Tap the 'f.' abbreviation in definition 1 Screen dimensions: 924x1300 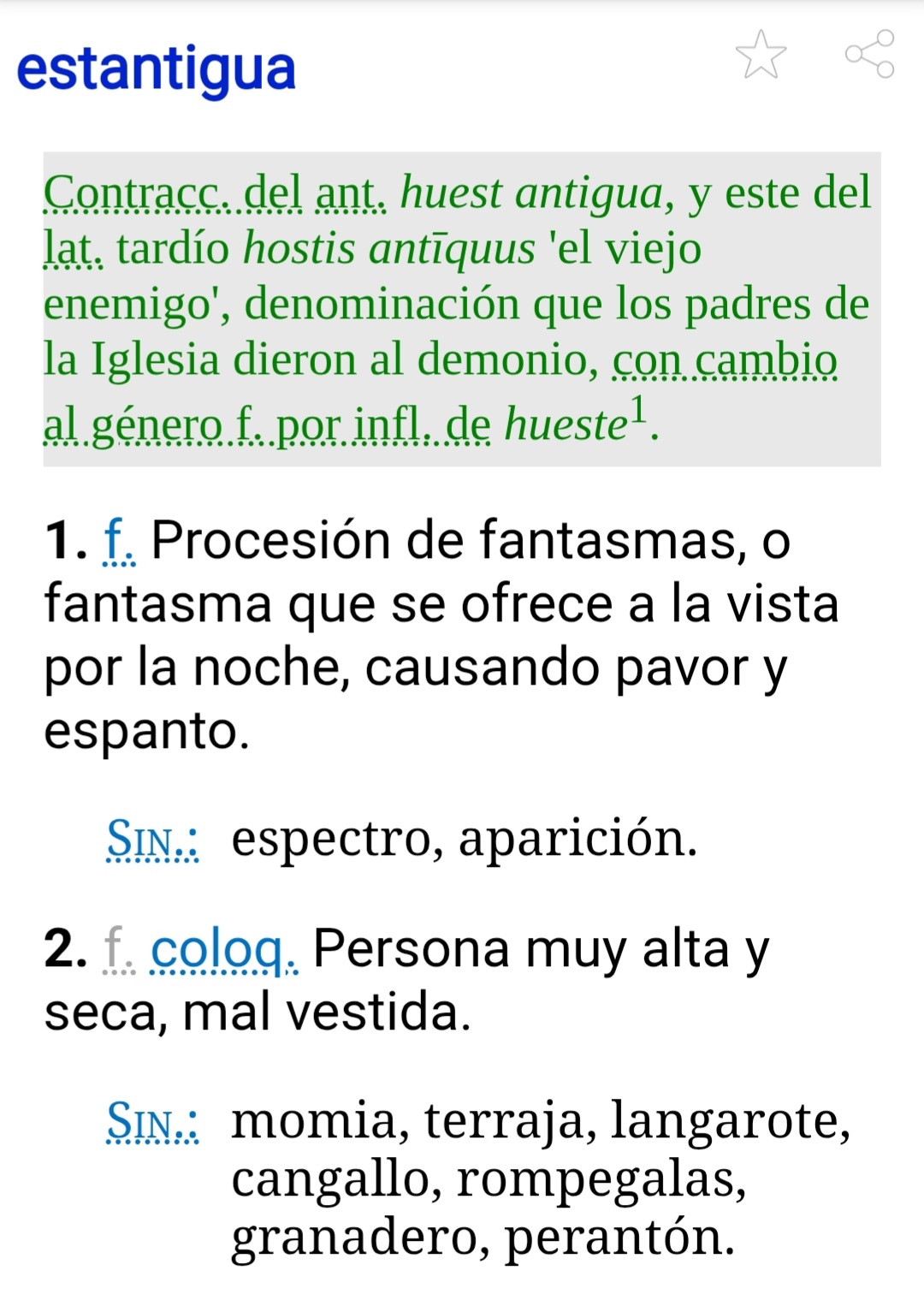[x=119, y=542]
